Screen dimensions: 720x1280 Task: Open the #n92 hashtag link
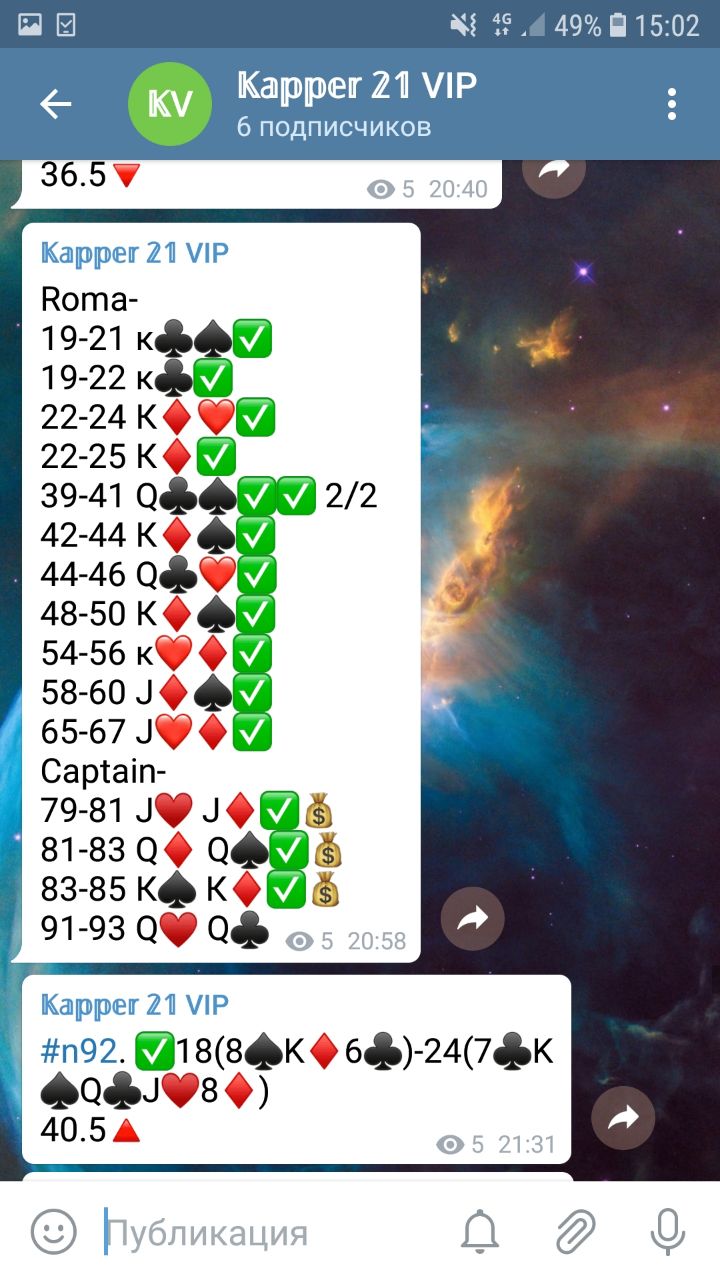tap(76, 1050)
